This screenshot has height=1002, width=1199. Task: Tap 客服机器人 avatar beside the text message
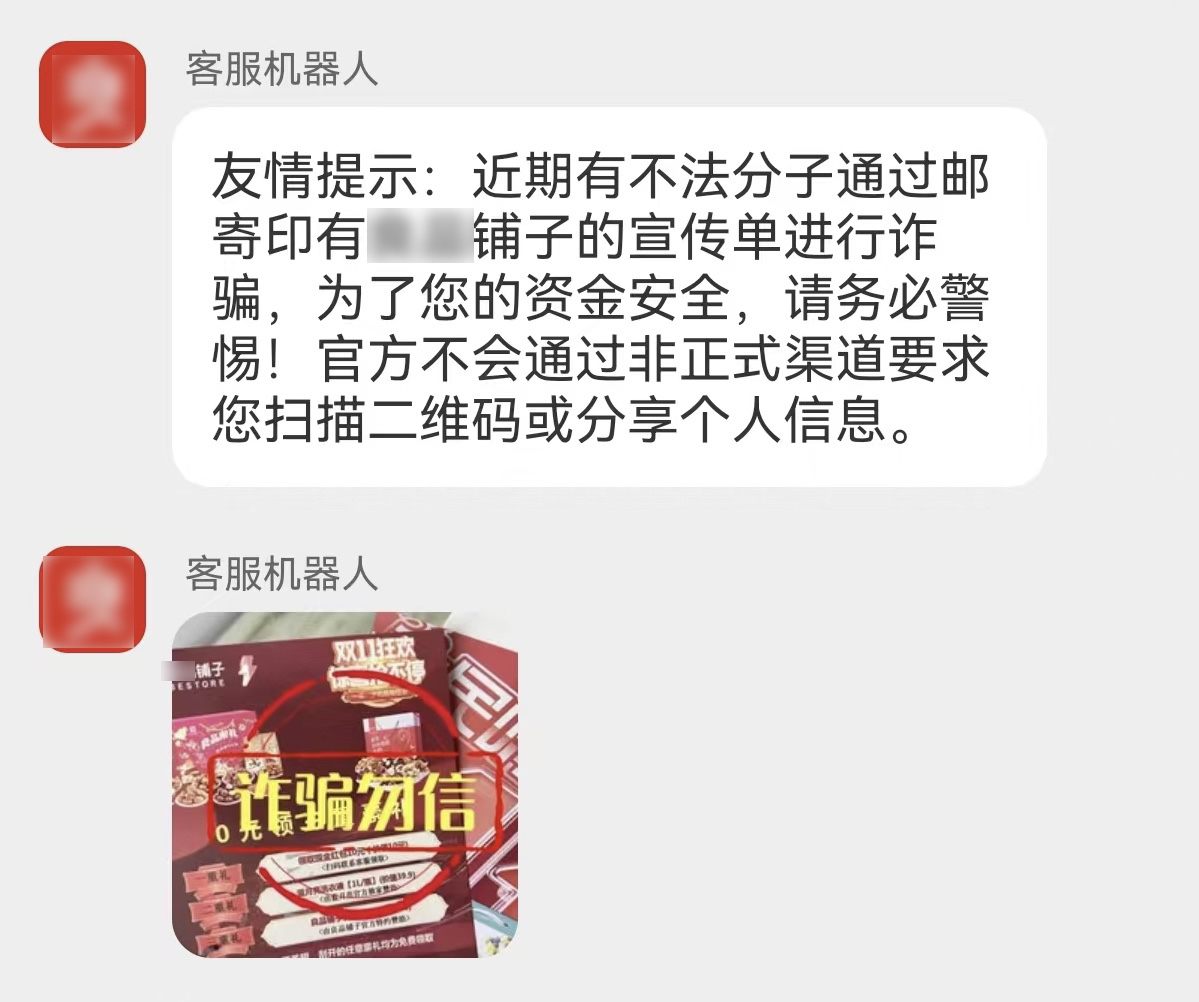92,95
